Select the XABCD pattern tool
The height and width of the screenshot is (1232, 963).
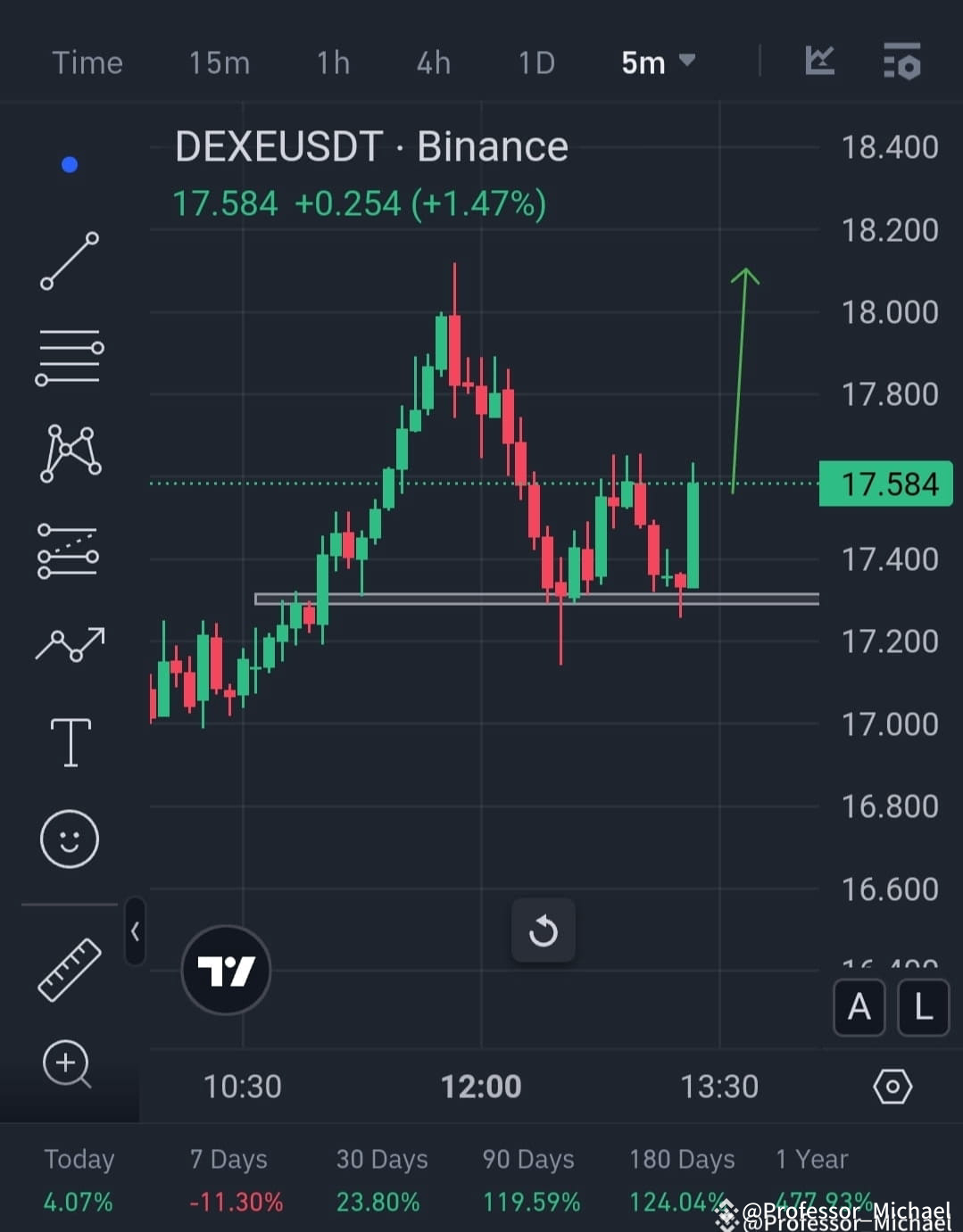[69, 453]
